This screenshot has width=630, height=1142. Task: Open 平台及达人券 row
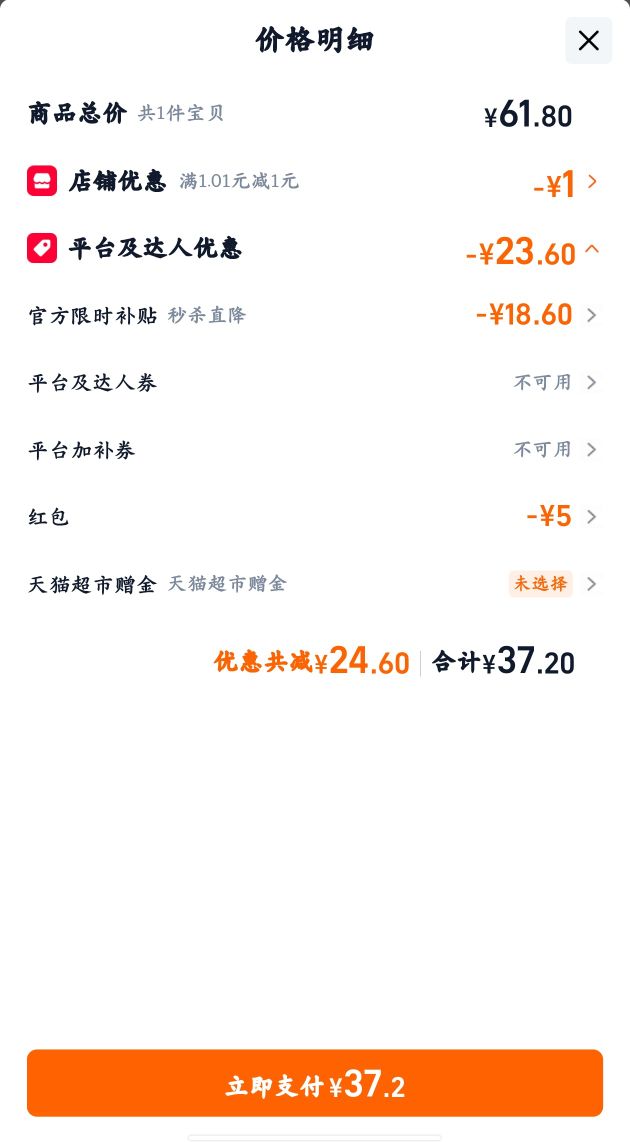coord(315,382)
